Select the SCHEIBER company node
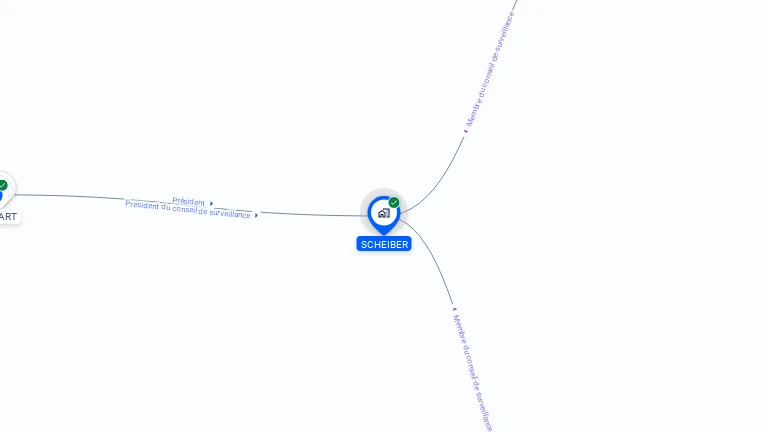This screenshot has width=768, height=432. coord(383,213)
